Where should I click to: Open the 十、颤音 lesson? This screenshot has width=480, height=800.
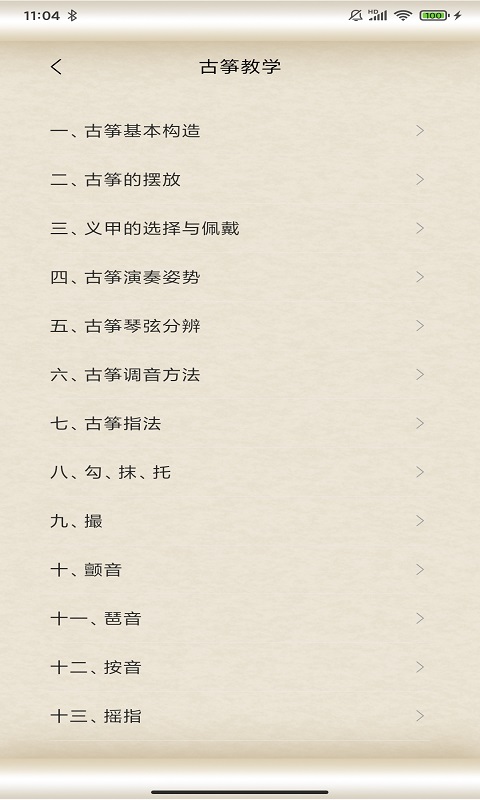click(240, 570)
